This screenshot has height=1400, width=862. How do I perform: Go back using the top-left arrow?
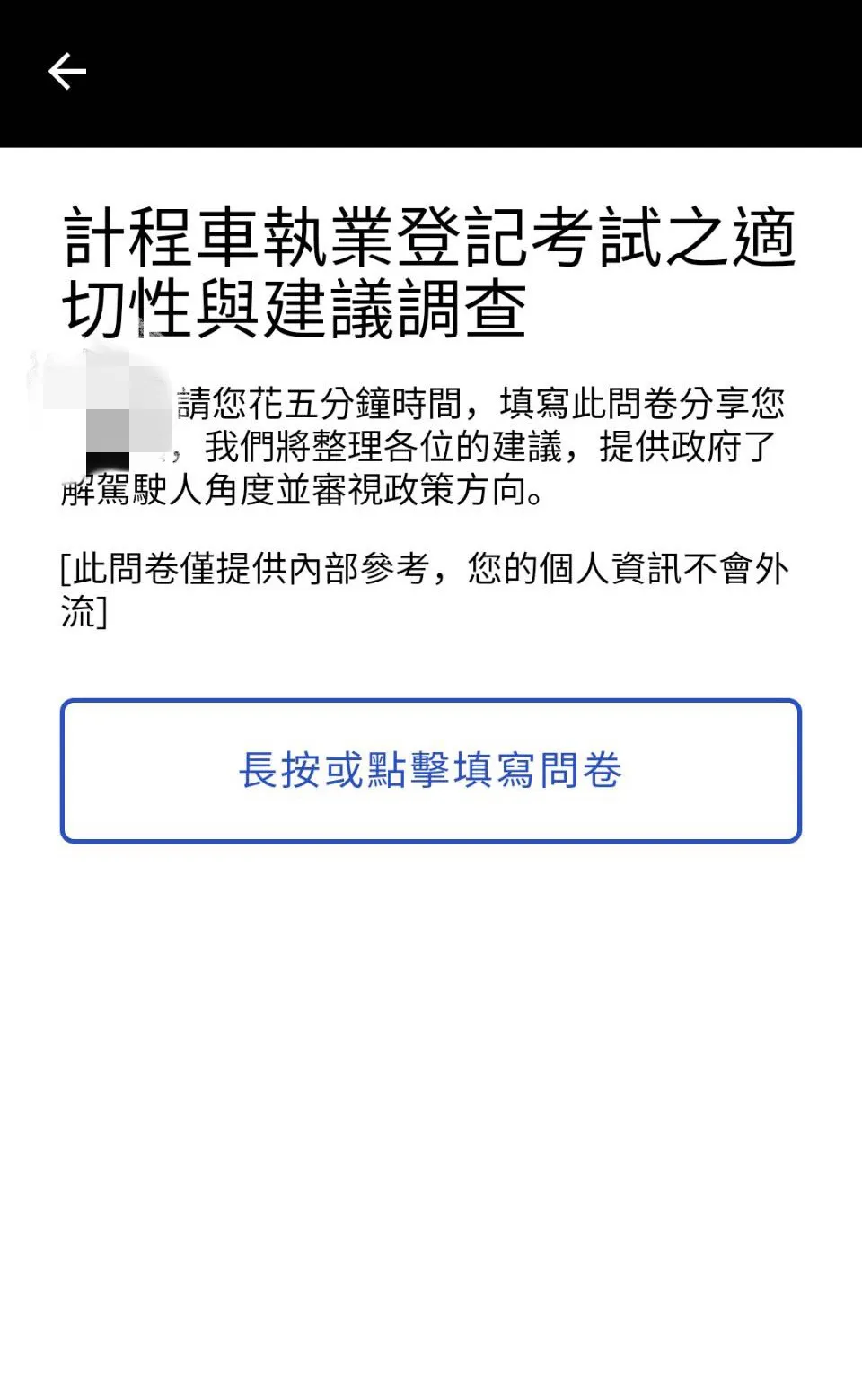click(67, 72)
